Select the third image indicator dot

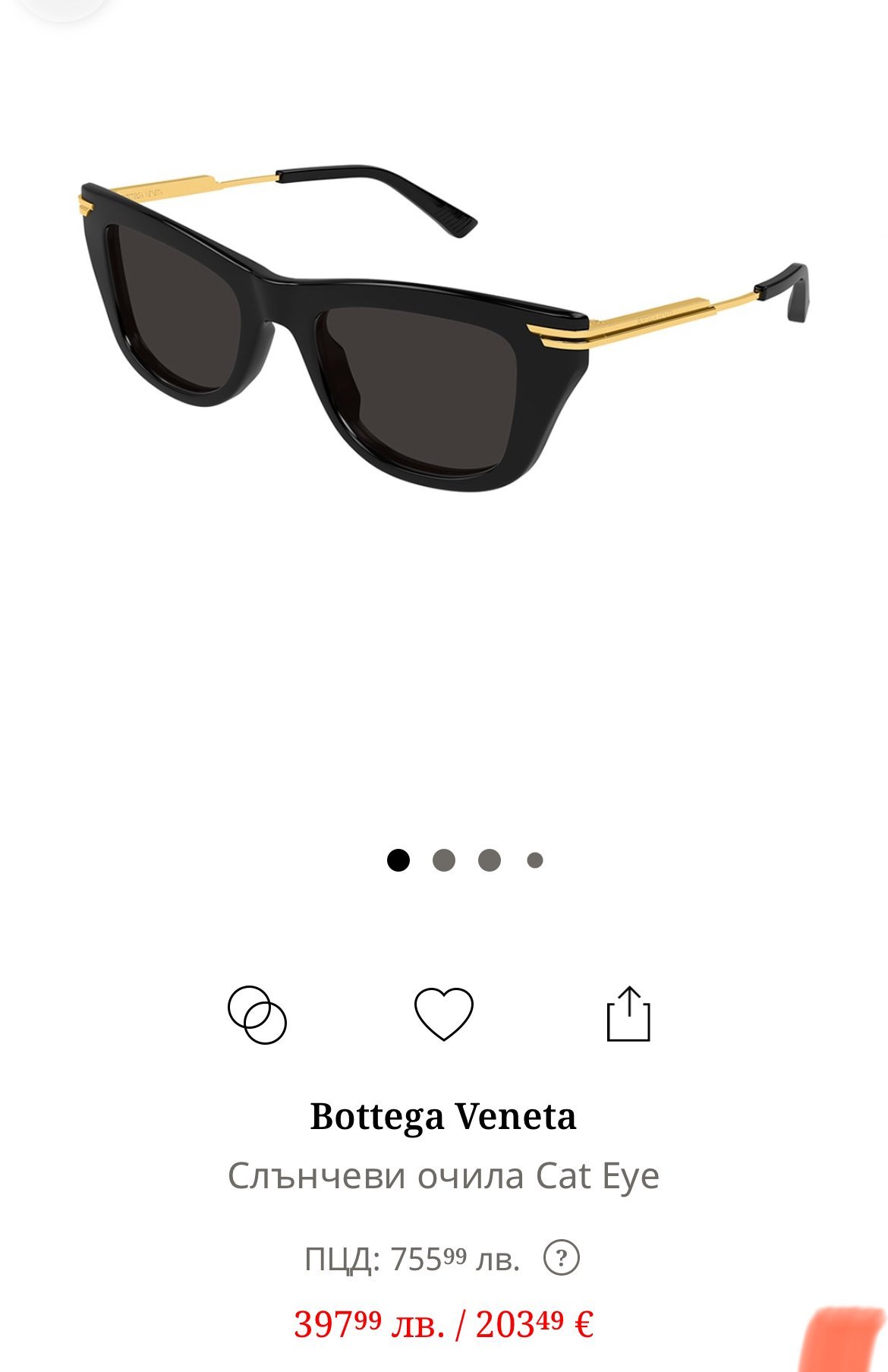coord(490,860)
